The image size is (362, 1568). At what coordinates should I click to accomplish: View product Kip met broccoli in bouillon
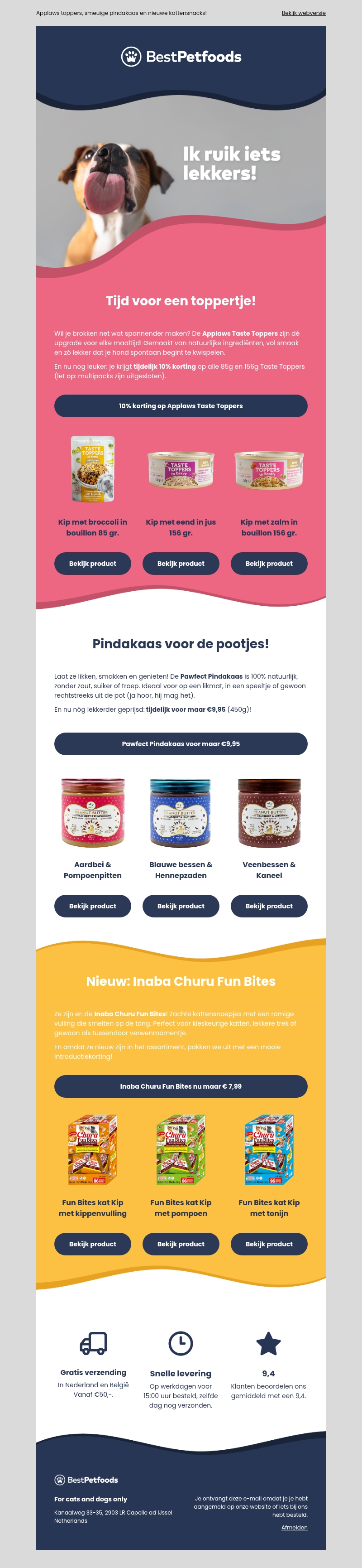92,564
